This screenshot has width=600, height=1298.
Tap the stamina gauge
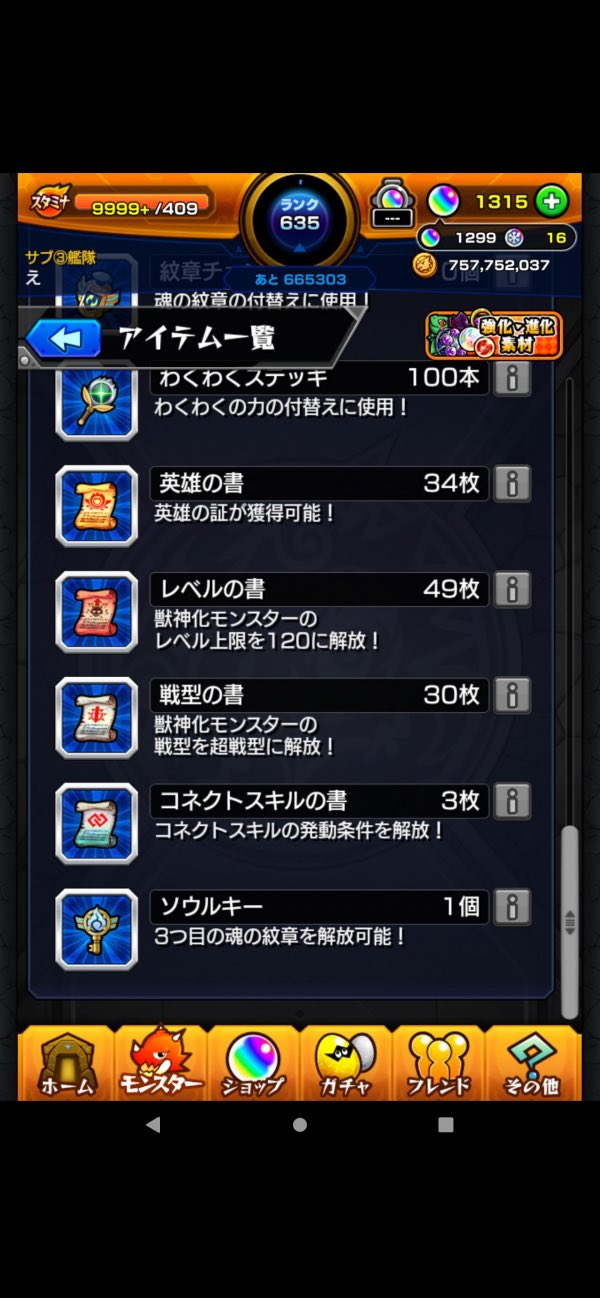click(145, 206)
